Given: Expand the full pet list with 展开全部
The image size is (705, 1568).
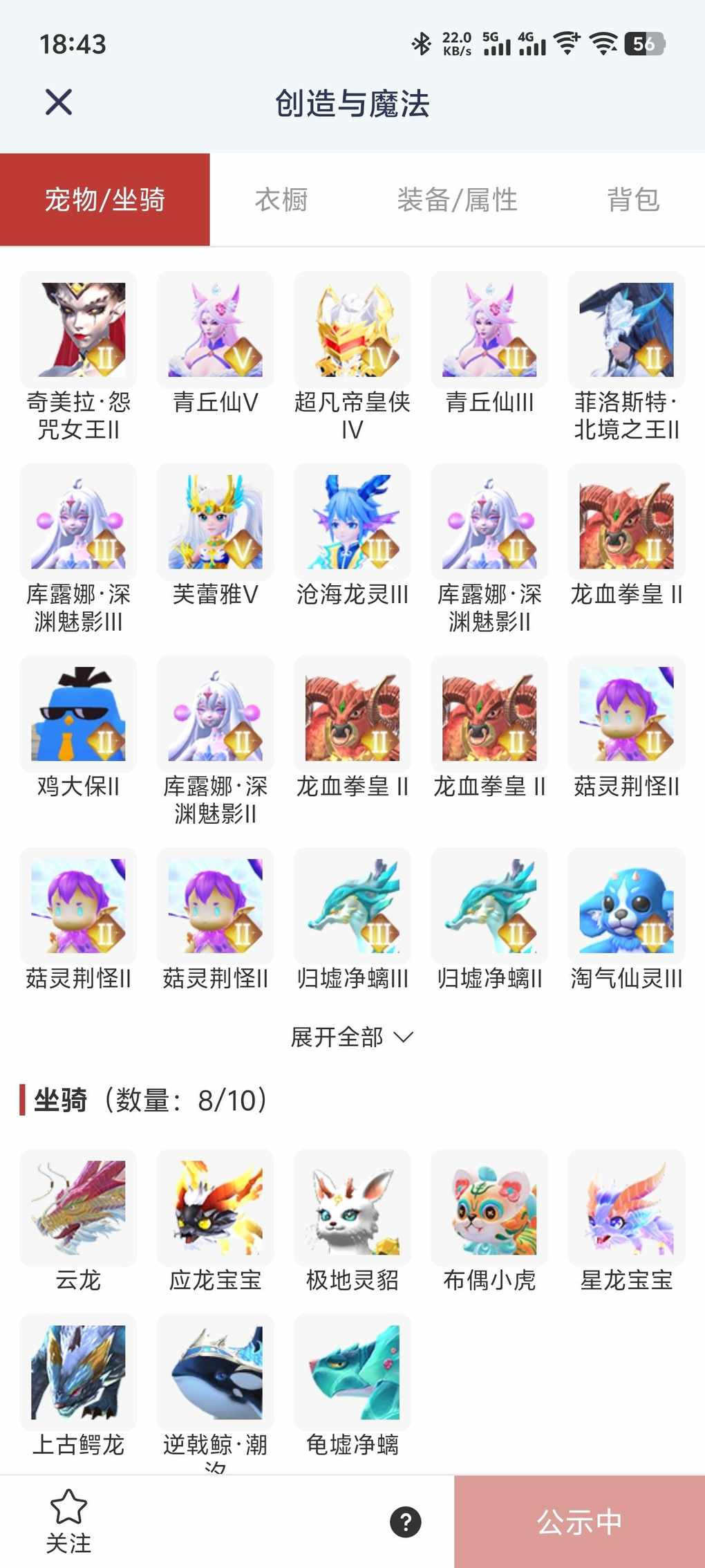Looking at the screenshot, I should pyautogui.click(x=352, y=1037).
